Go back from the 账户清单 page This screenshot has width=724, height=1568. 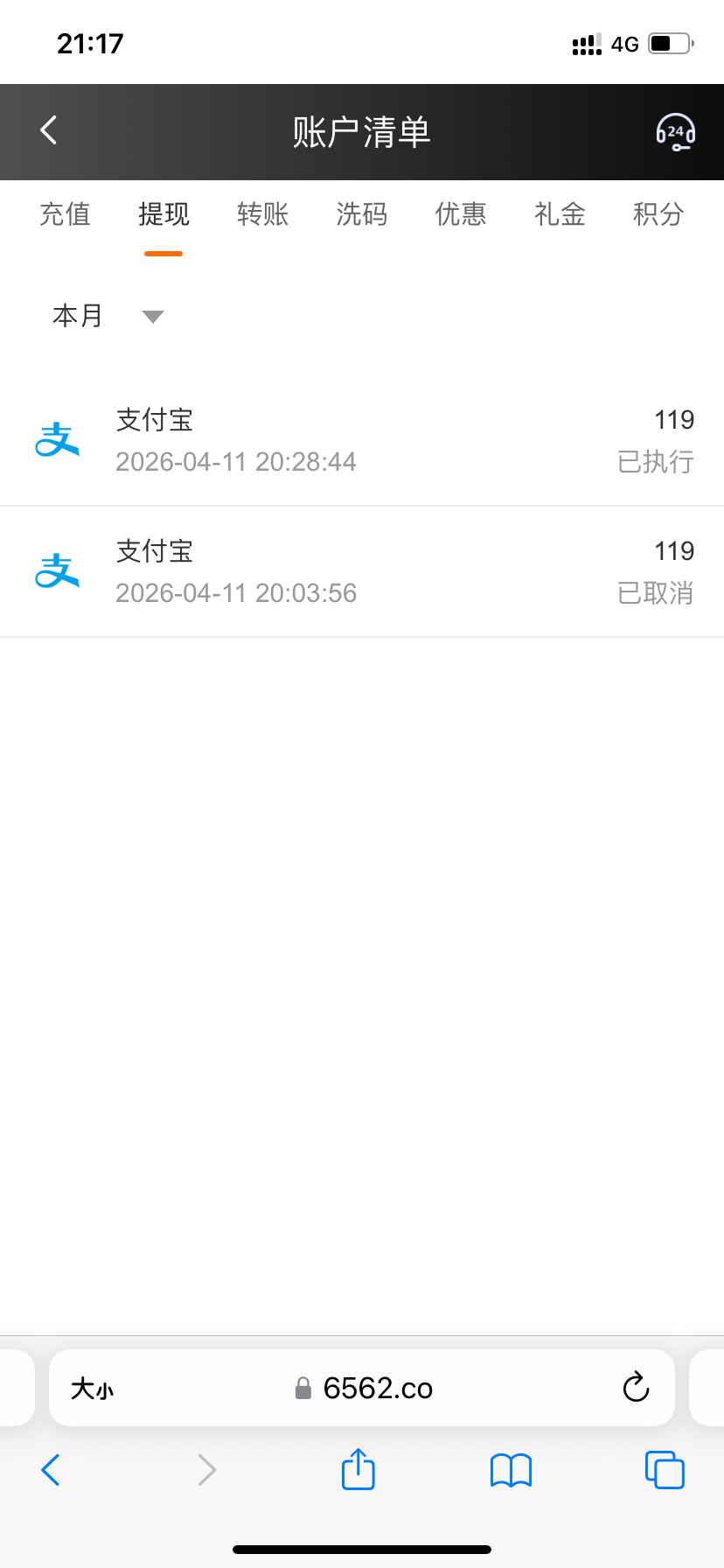click(x=49, y=130)
